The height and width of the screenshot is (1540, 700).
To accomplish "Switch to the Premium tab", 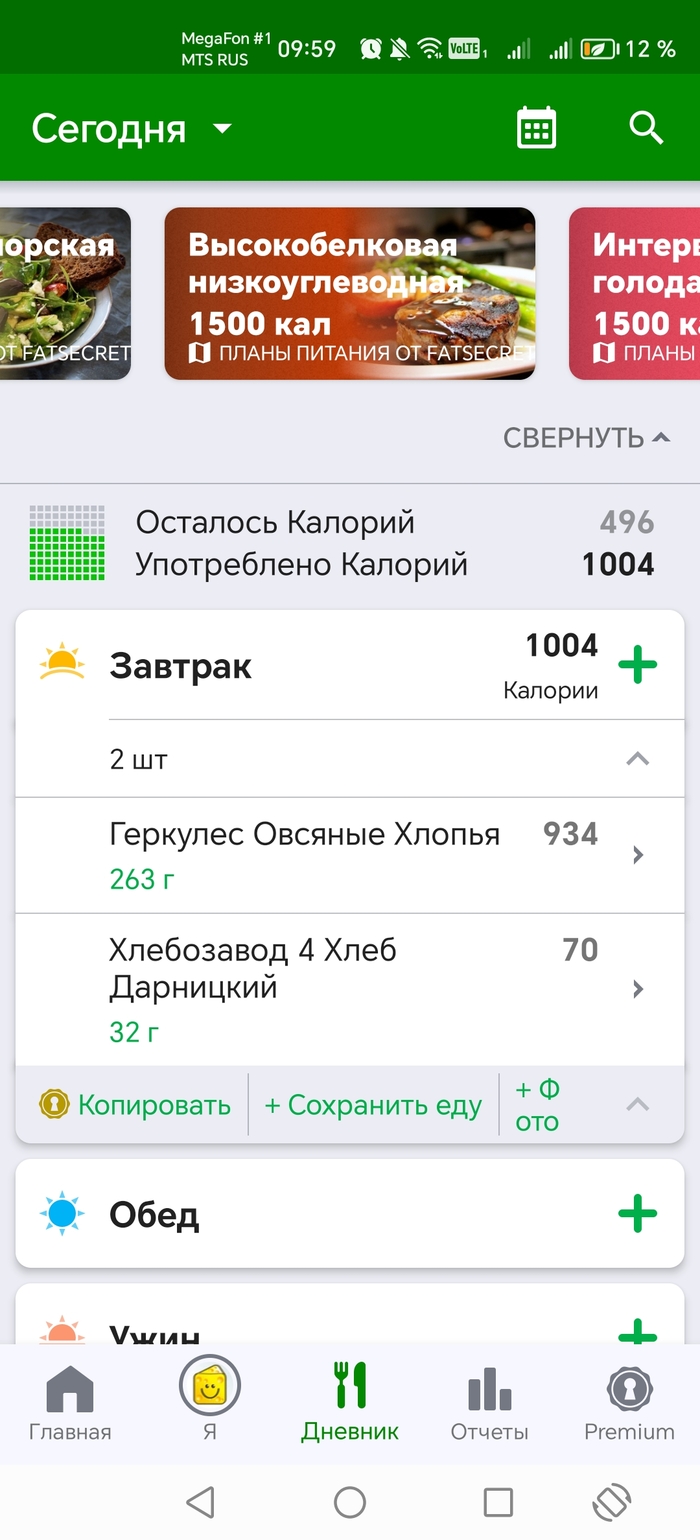I will click(x=629, y=1401).
